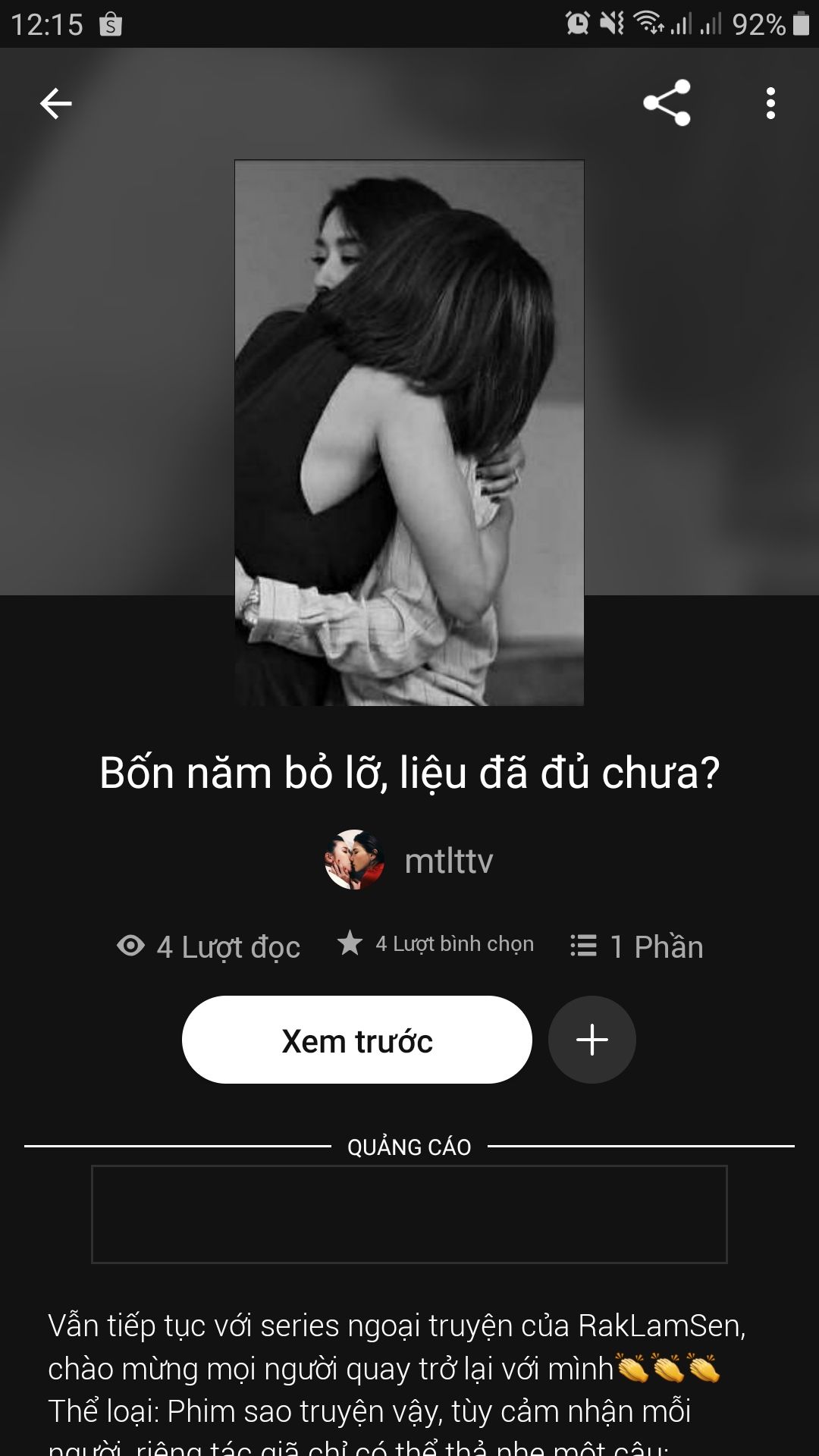Go back using the top arrow
Viewport: 819px width, 1456px height.
point(55,103)
